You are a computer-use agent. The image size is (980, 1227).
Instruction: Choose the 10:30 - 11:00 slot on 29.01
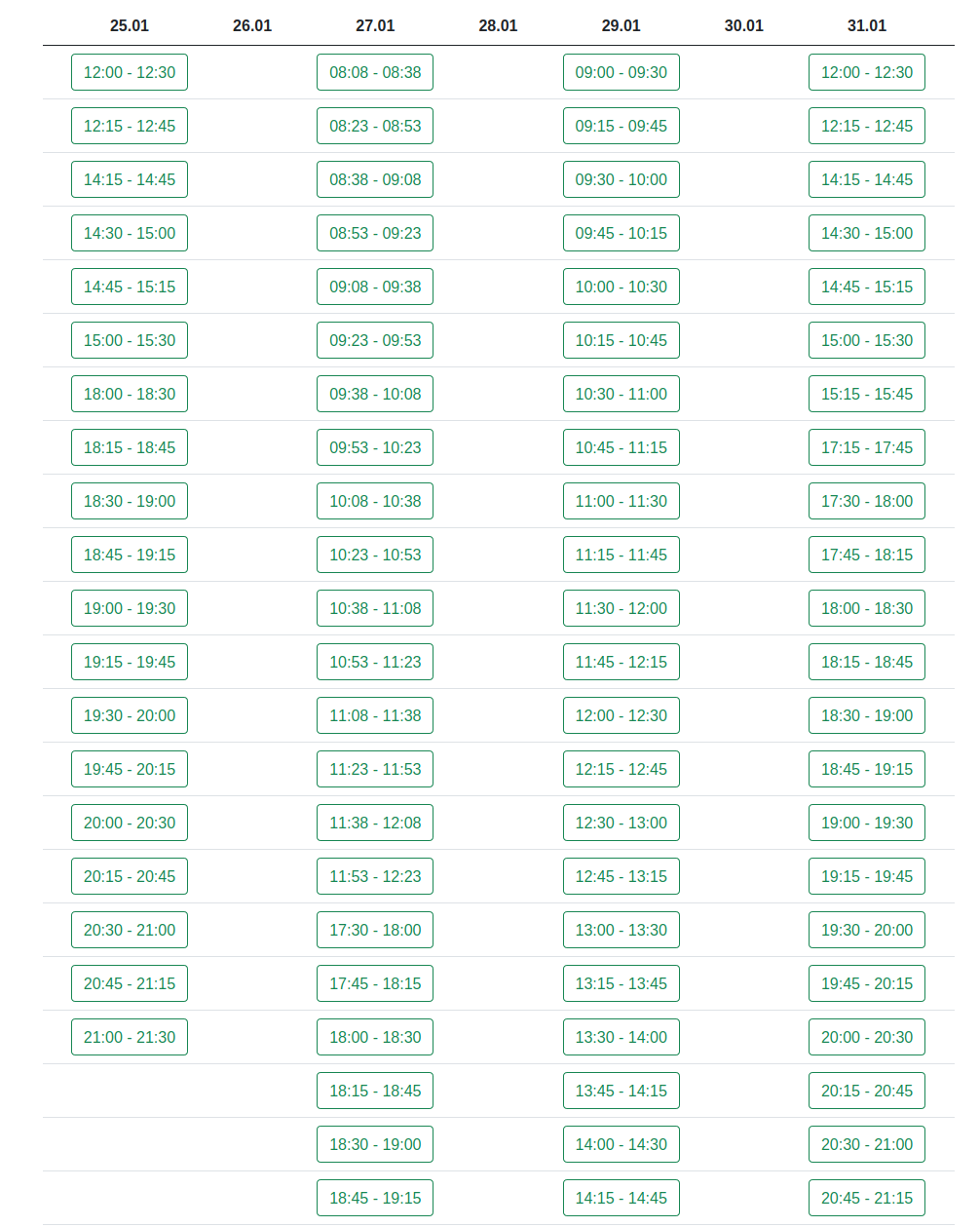pos(621,393)
